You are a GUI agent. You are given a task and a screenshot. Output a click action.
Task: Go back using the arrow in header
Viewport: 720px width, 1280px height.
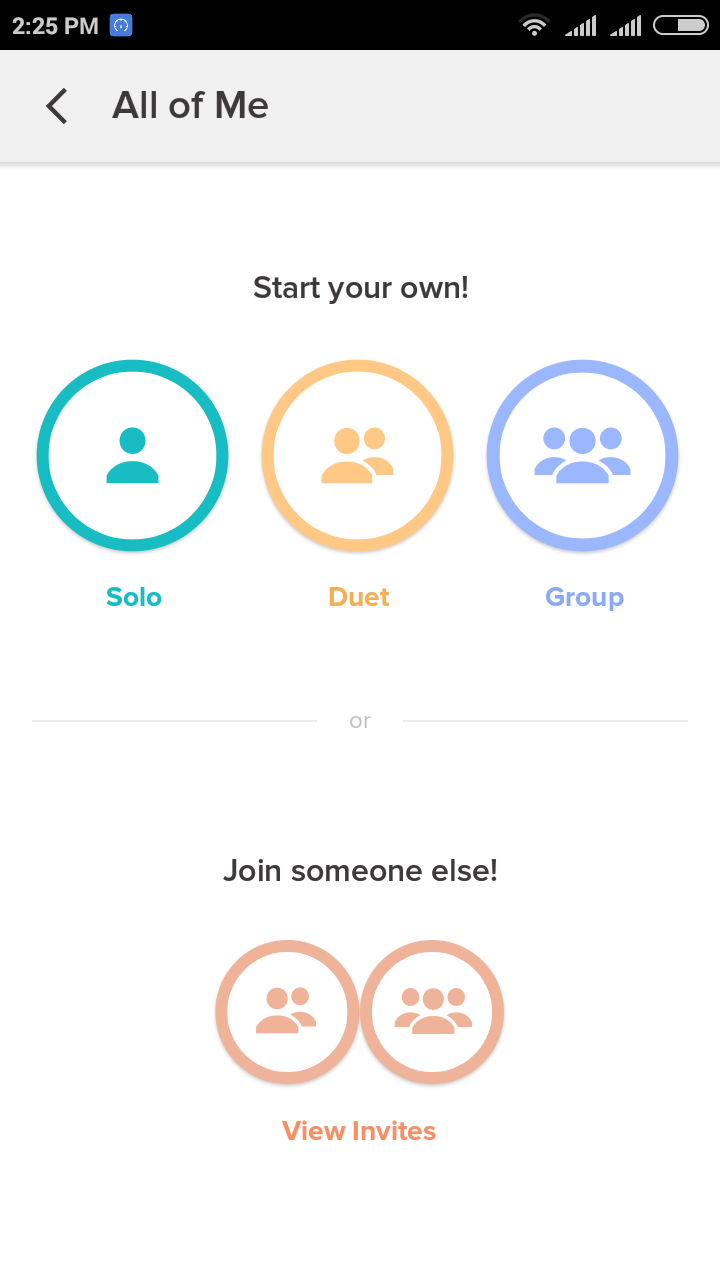coord(57,106)
